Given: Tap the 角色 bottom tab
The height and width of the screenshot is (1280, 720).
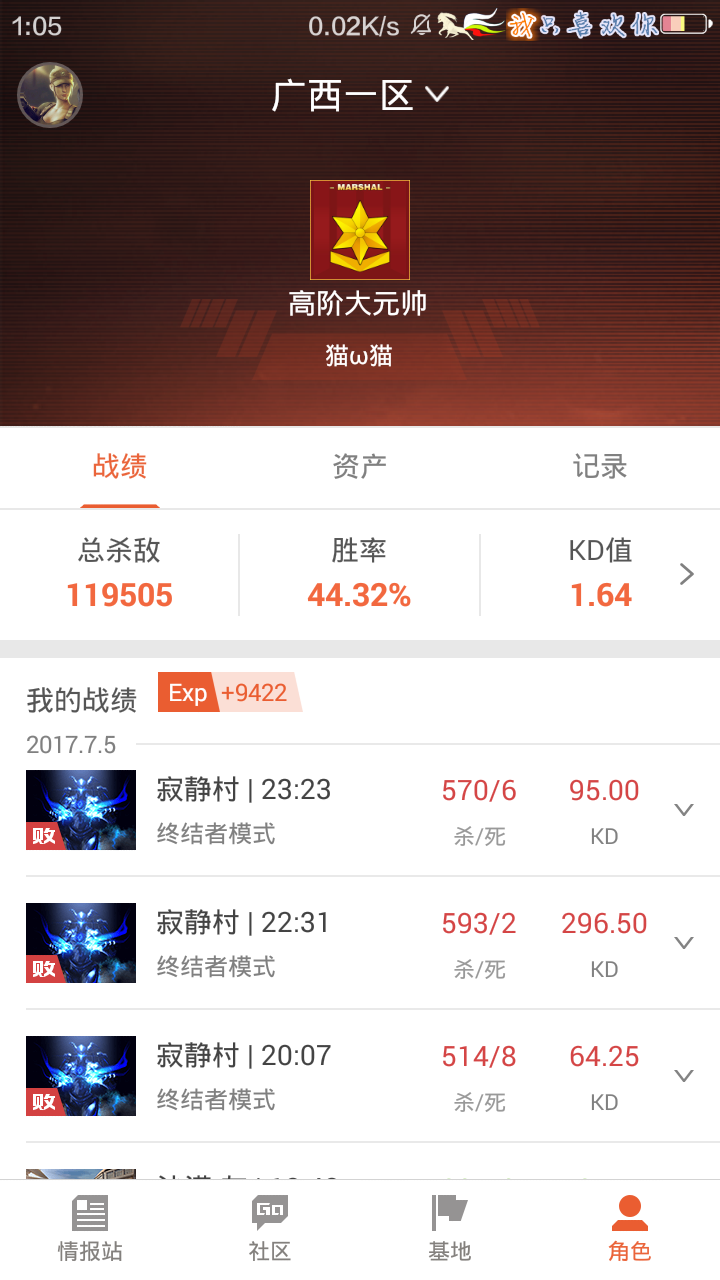Looking at the screenshot, I should pyautogui.click(x=630, y=1230).
